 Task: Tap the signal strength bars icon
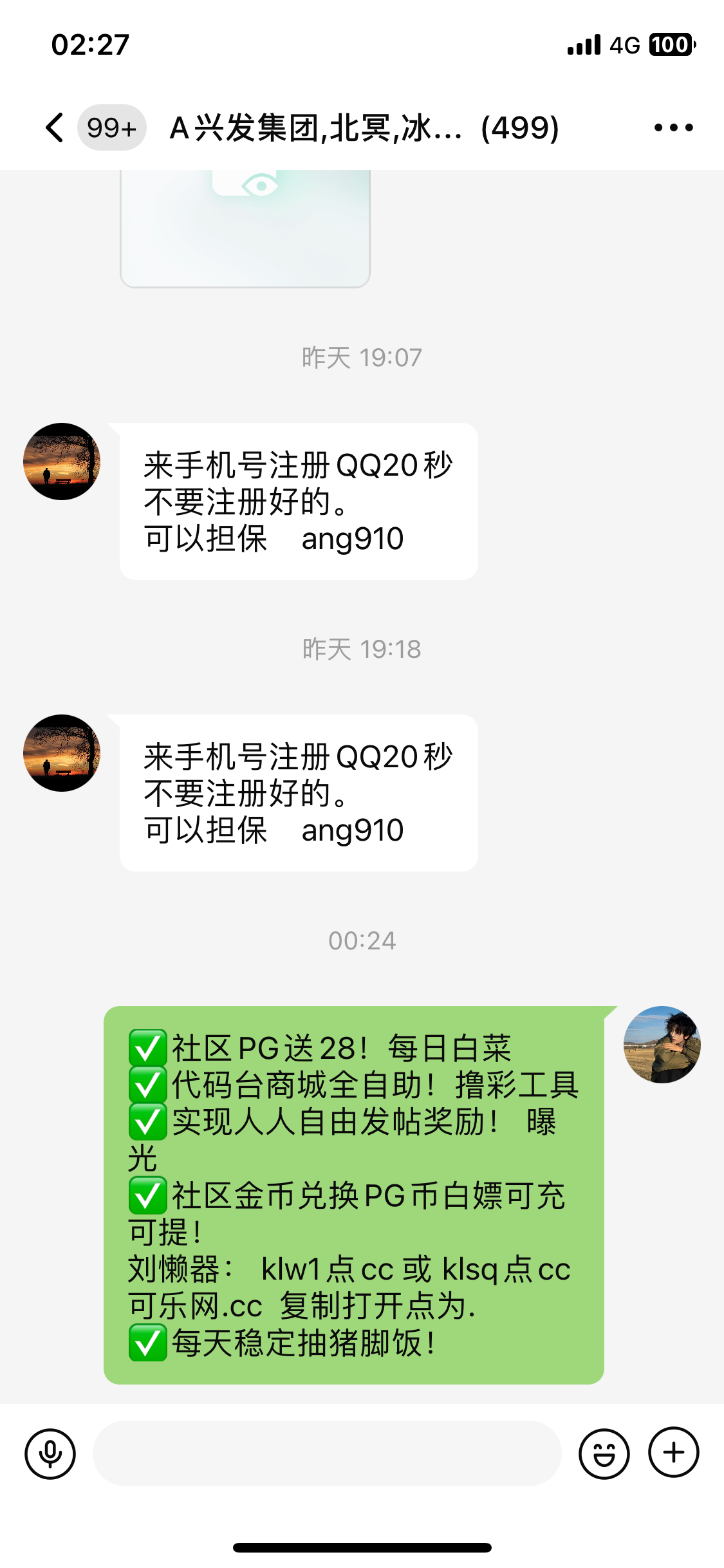pos(582,44)
